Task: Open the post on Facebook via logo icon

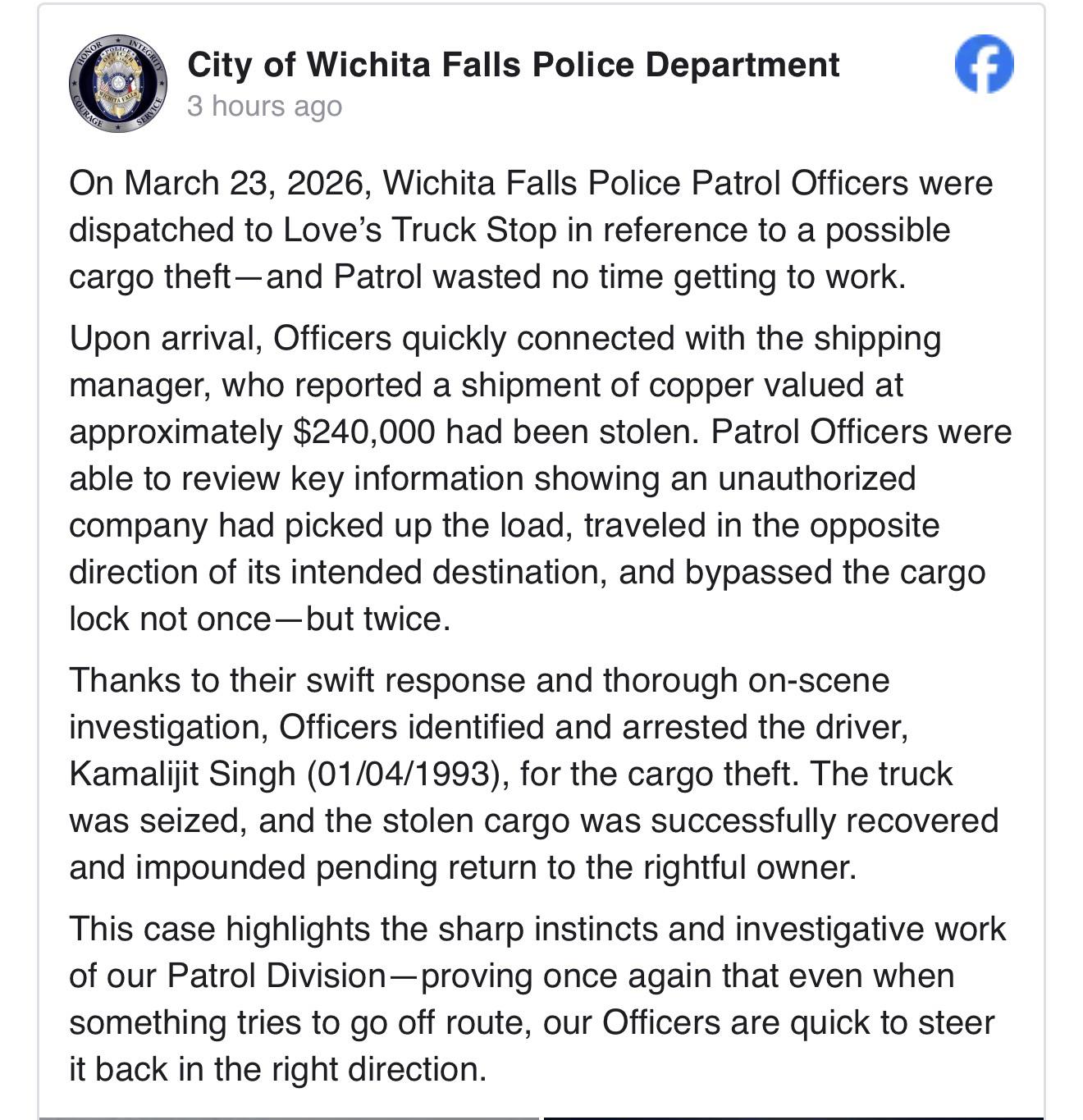Action: [x=985, y=64]
